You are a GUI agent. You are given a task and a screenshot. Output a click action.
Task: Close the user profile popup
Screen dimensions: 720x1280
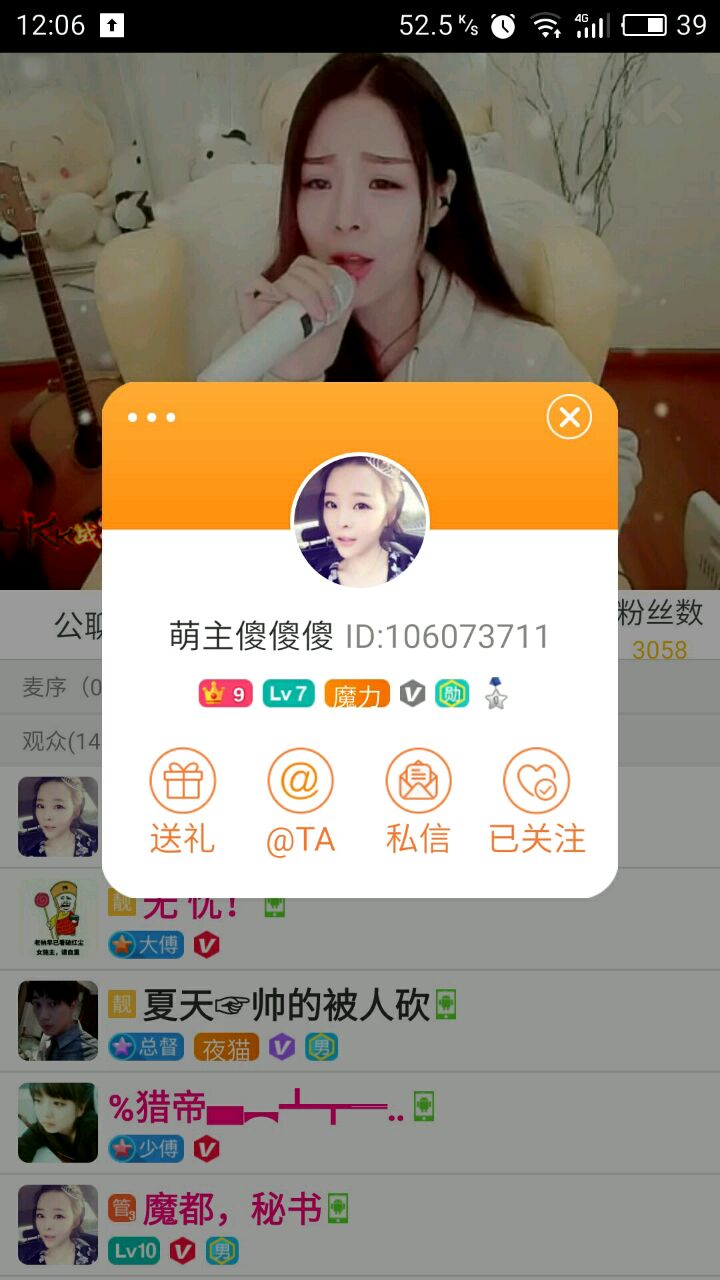569,417
